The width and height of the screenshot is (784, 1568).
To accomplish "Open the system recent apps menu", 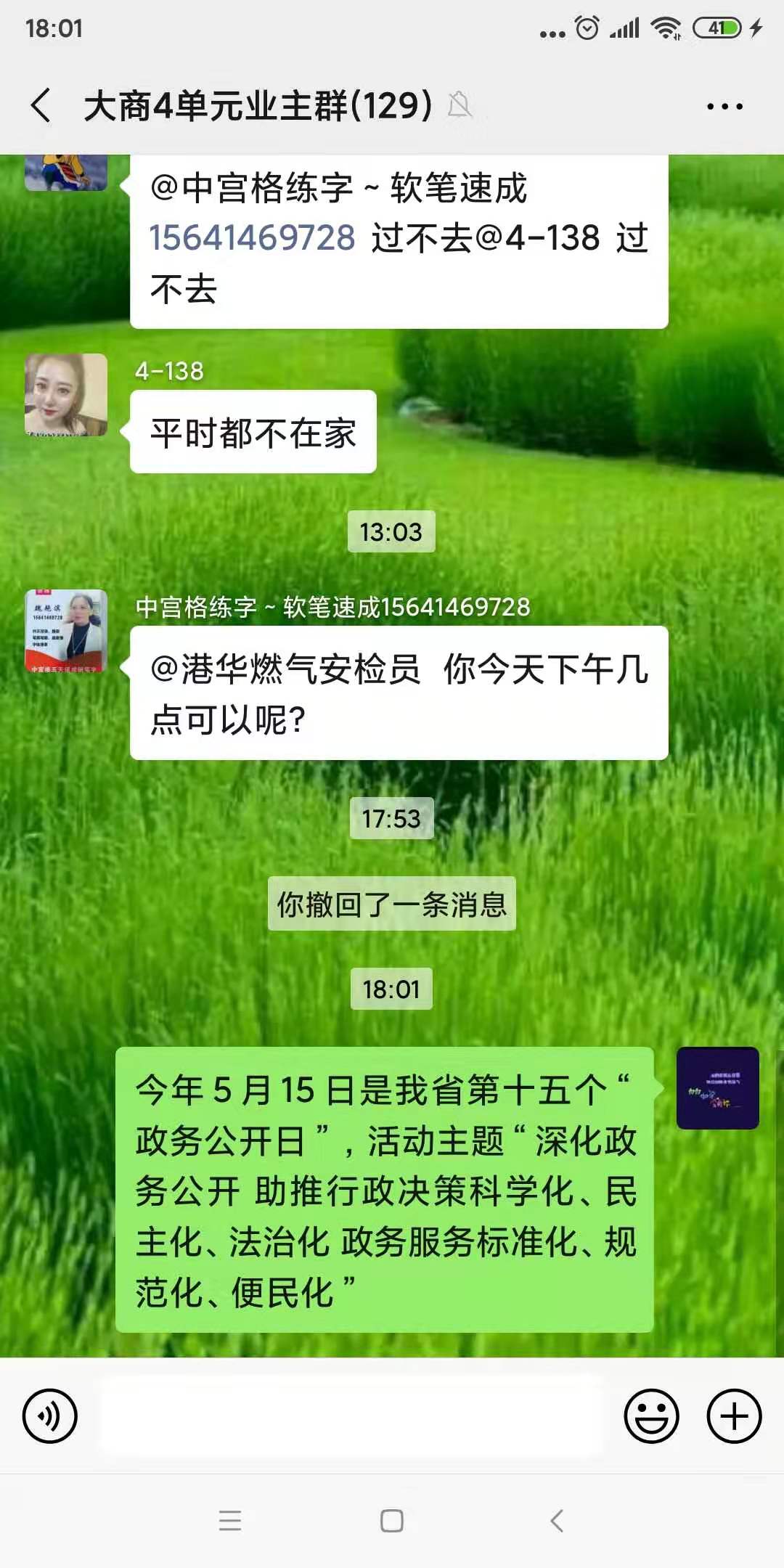I will (x=230, y=1520).
